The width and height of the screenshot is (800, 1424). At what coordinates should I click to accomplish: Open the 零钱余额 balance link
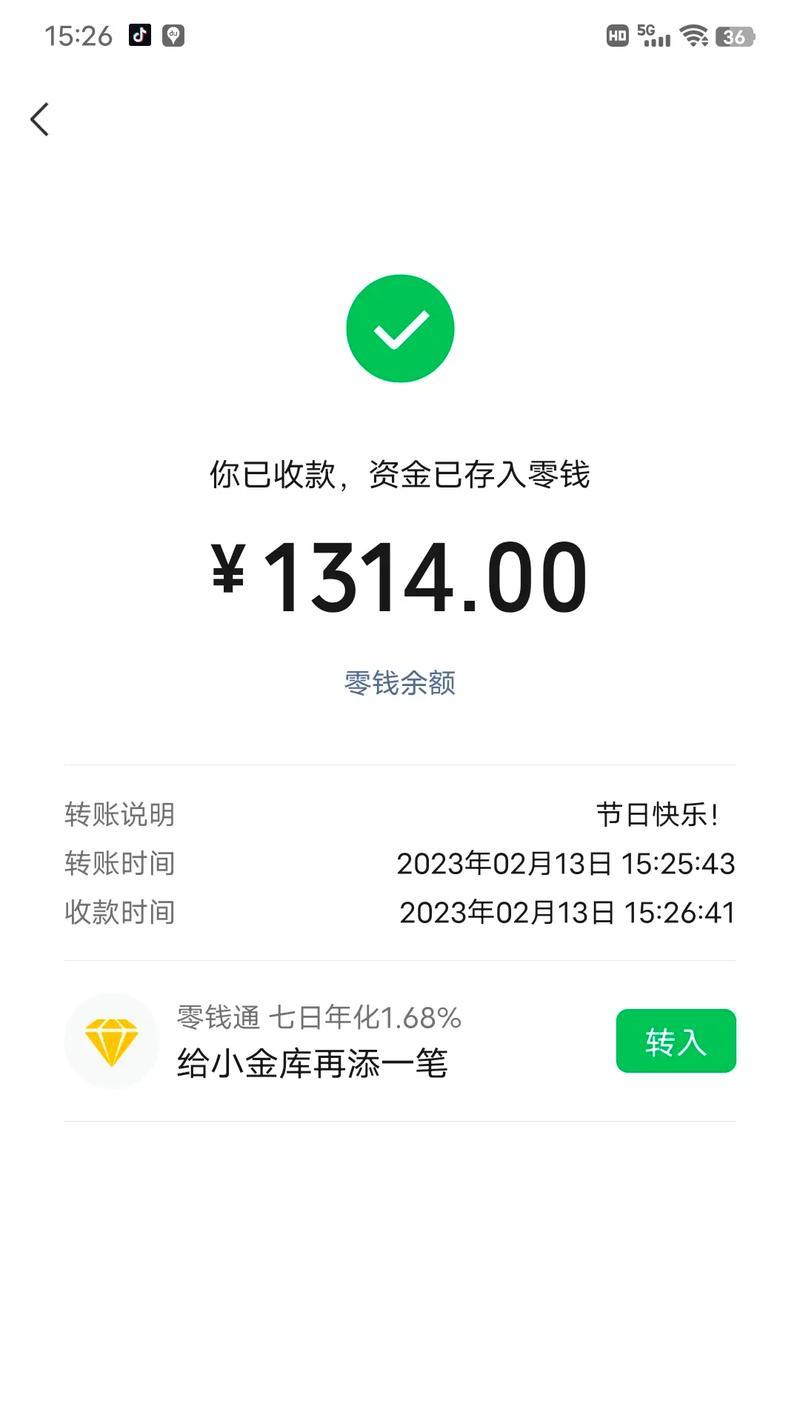[400, 683]
